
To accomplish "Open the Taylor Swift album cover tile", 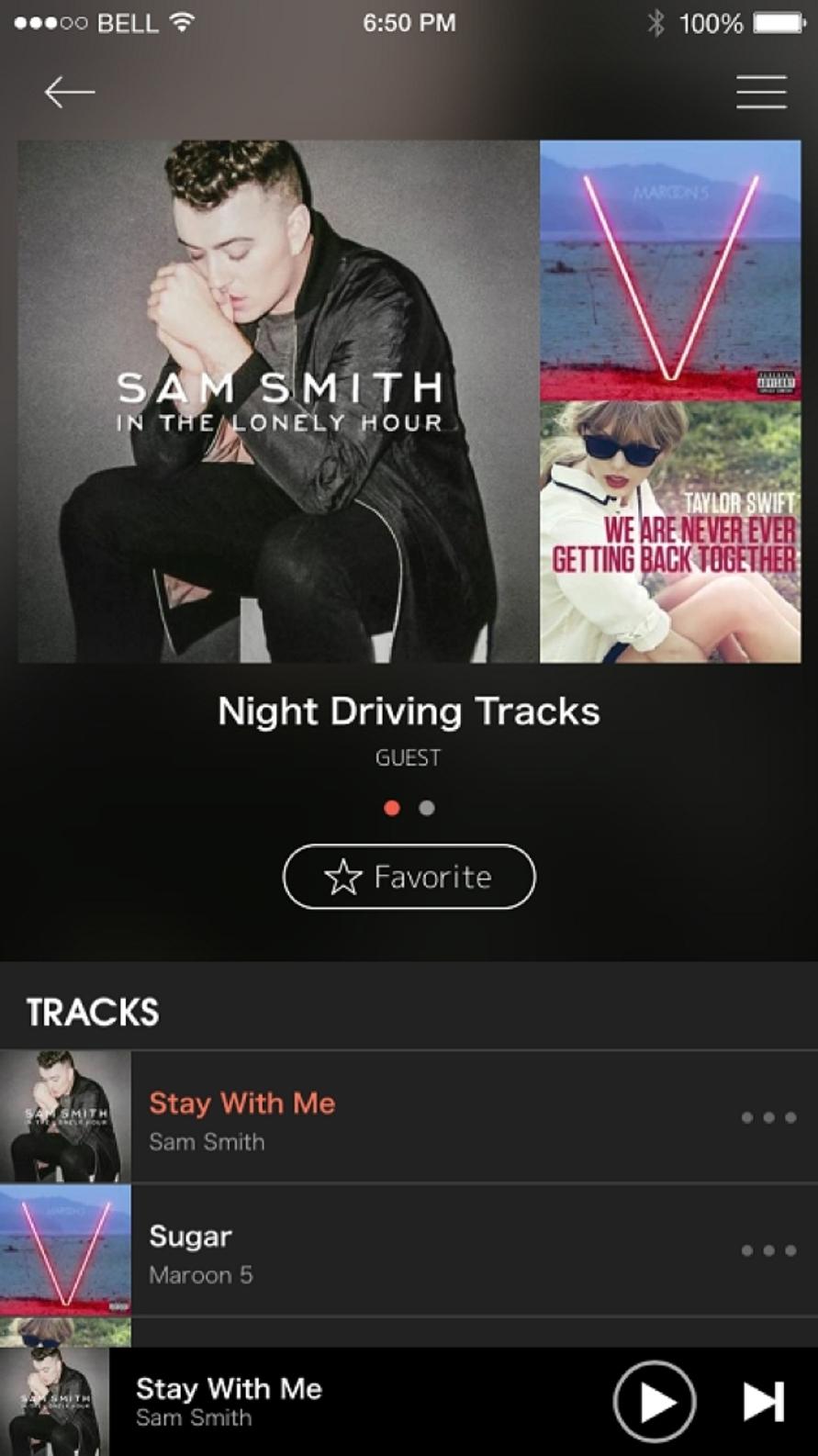I will point(670,532).
